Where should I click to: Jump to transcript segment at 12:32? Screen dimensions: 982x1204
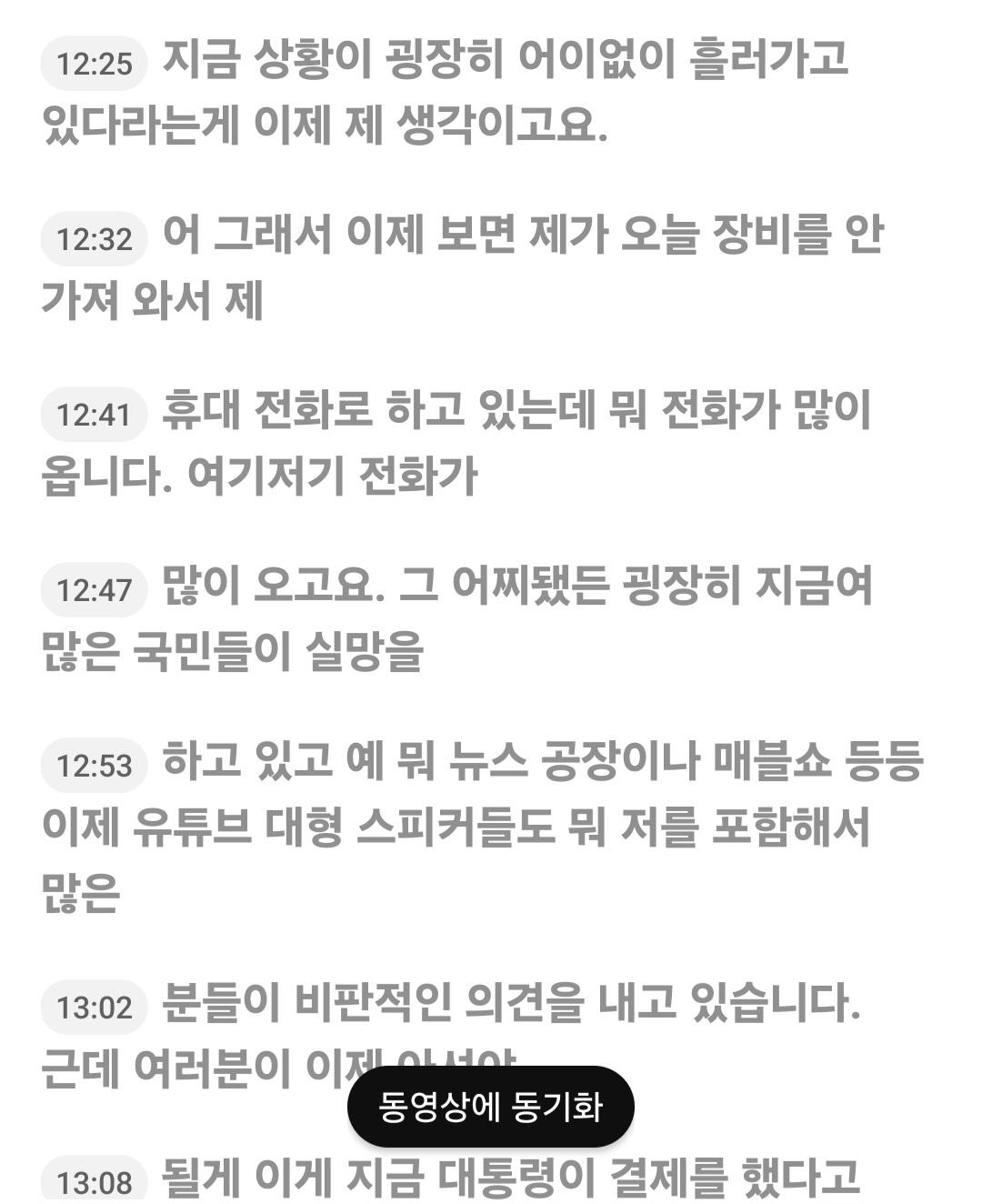click(95, 239)
